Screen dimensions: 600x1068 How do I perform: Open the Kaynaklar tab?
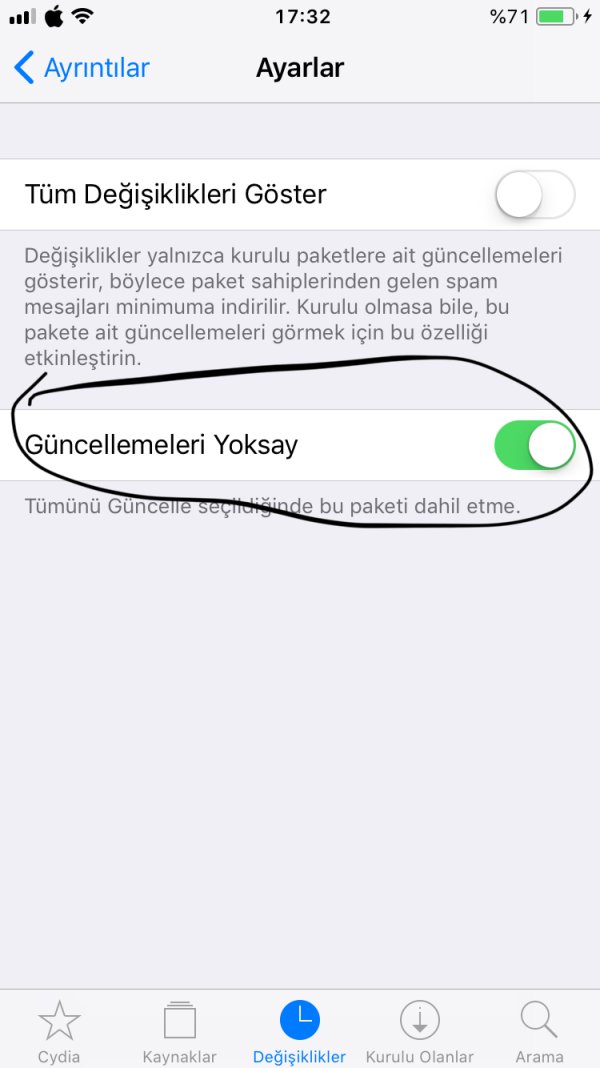[180, 1030]
